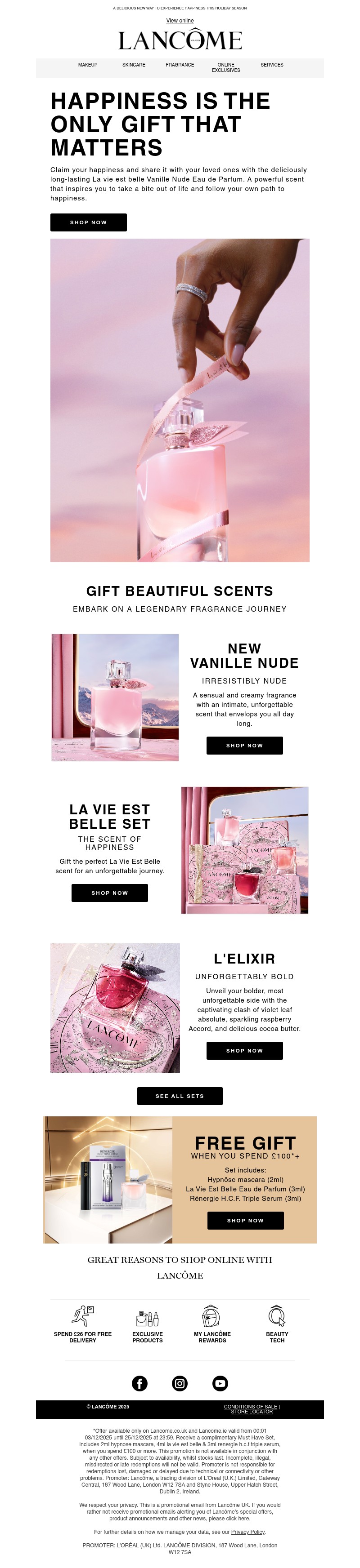Open Lancôme's Facebook page
The height and width of the screenshot is (1568, 360).
139,1383
